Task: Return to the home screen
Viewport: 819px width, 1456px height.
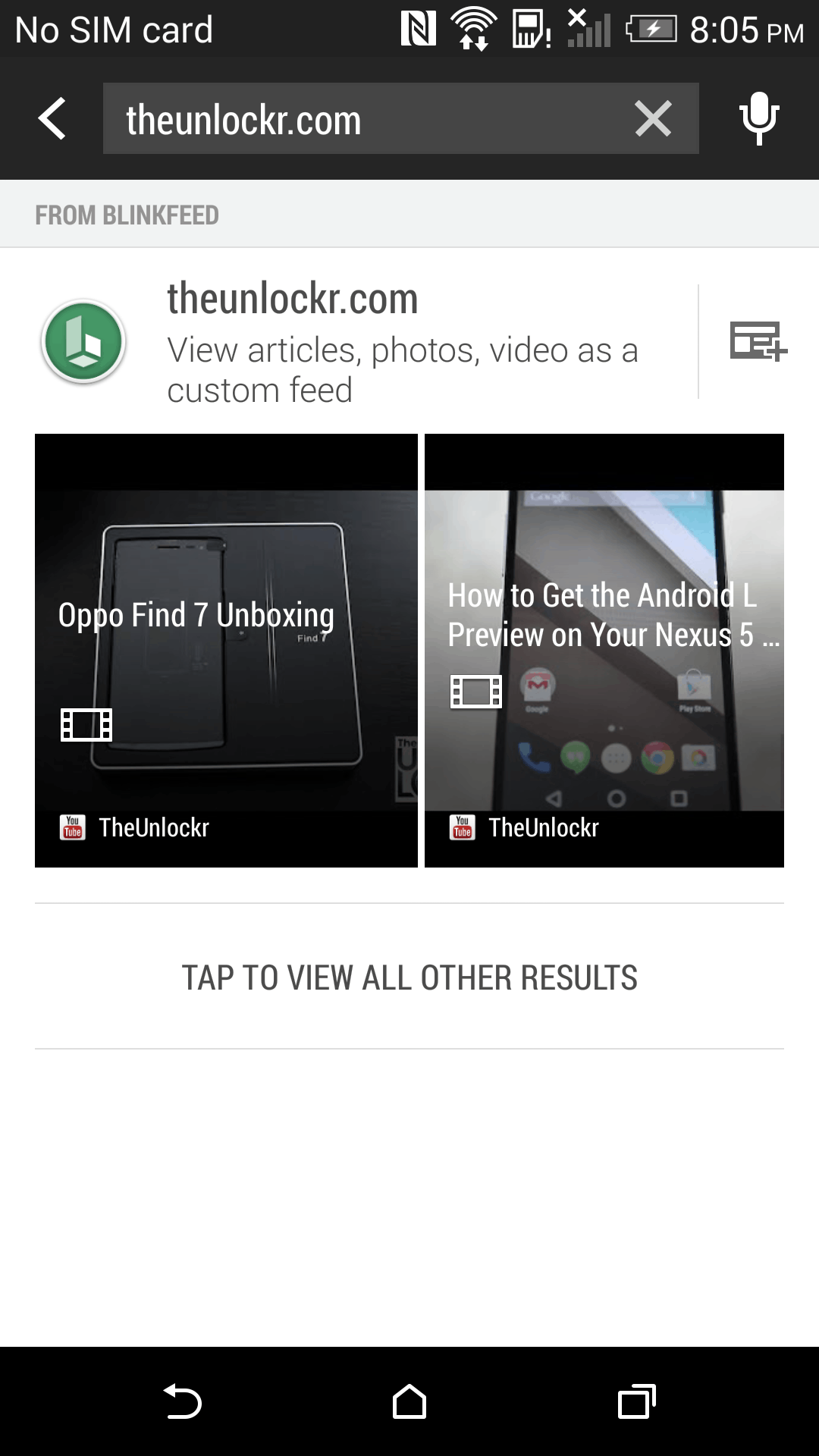Action: [x=409, y=1401]
